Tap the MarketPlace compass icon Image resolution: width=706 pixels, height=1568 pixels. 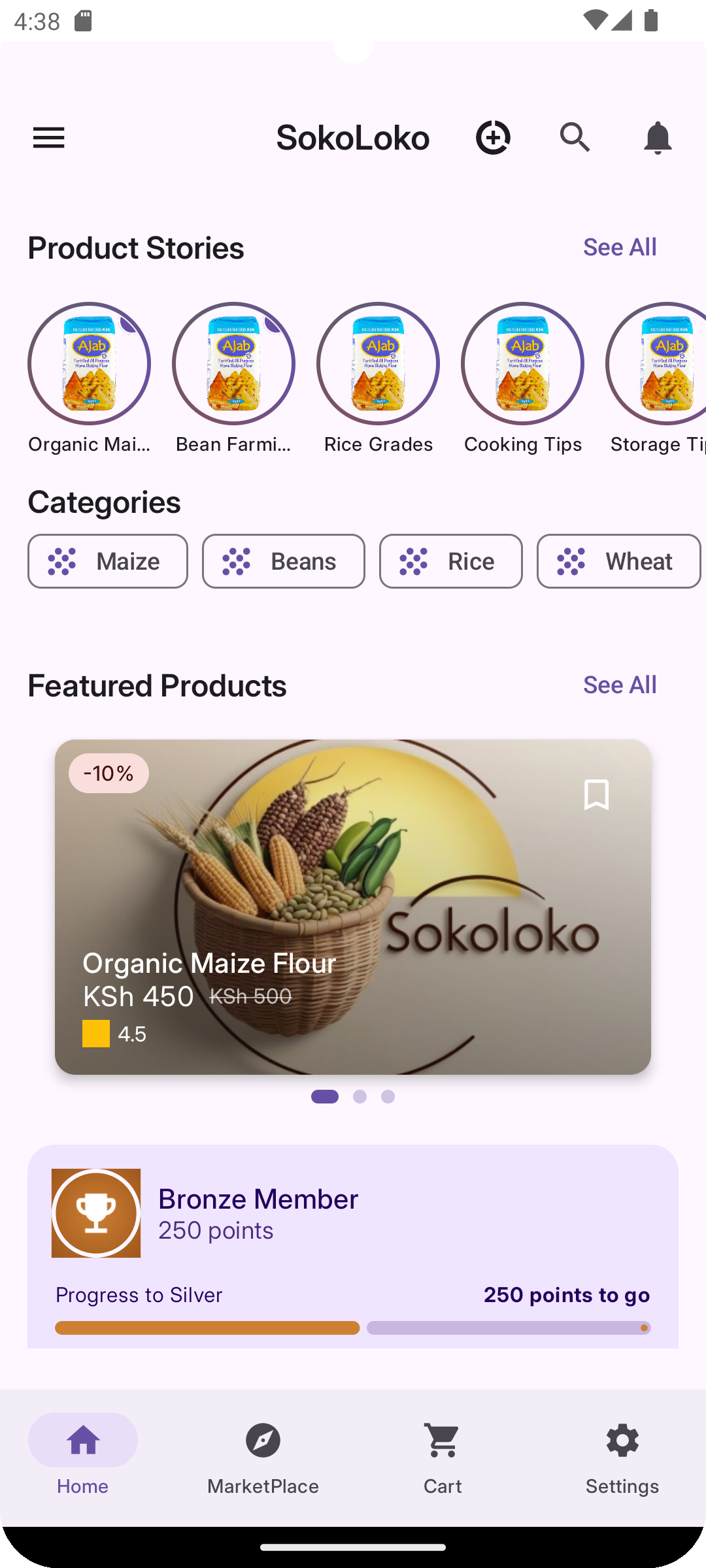pyautogui.click(x=262, y=1441)
